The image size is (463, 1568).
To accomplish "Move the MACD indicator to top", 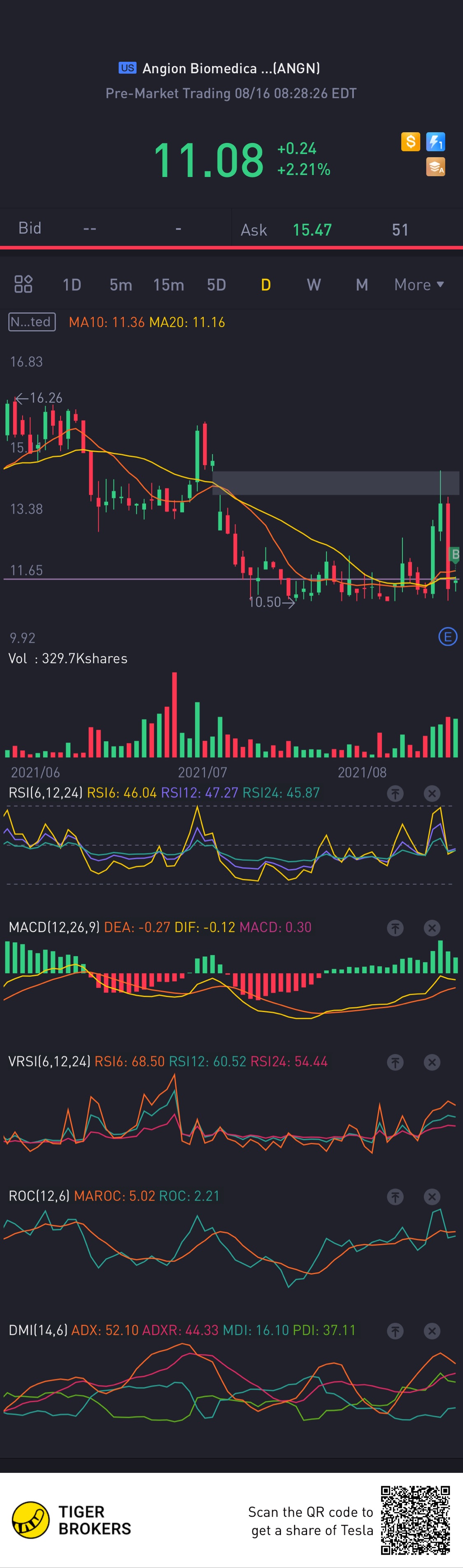I will click(396, 928).
